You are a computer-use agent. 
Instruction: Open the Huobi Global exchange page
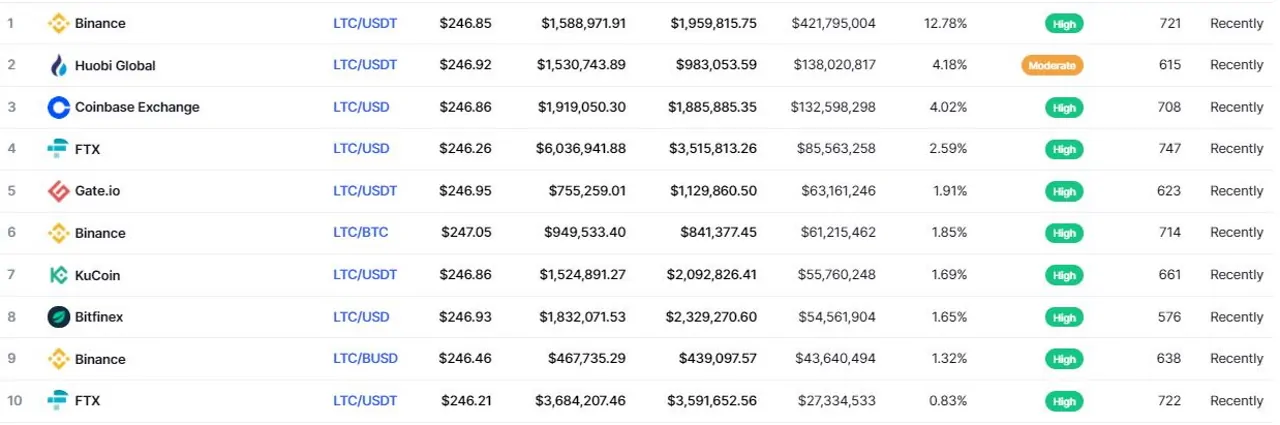pos(114,65)
